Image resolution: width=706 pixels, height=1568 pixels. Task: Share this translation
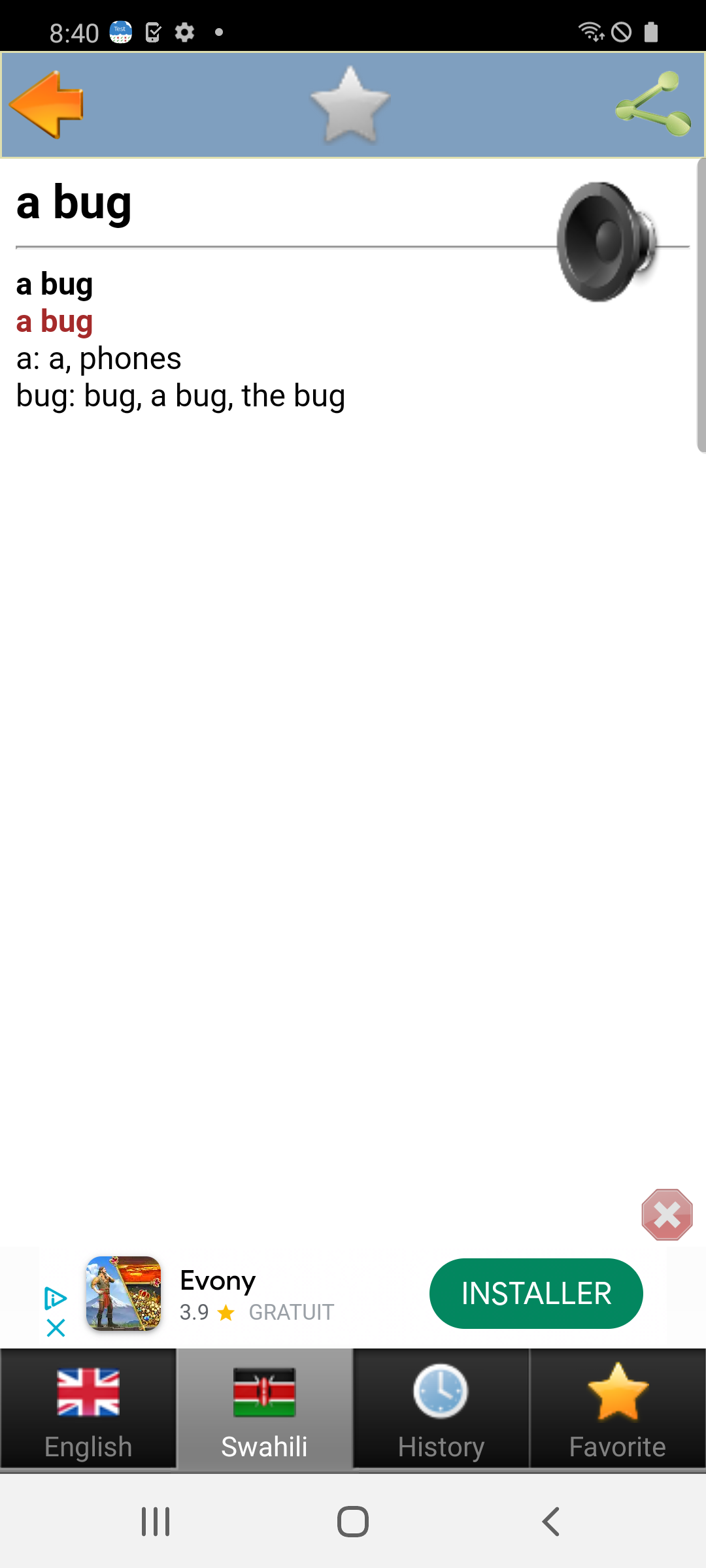(x=654, y=105)
